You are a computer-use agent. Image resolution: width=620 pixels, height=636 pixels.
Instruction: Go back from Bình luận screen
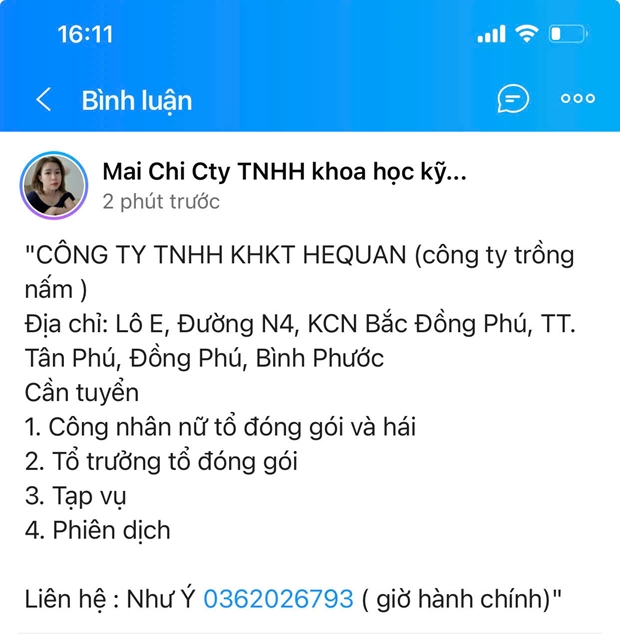click(x=43, y=99)
